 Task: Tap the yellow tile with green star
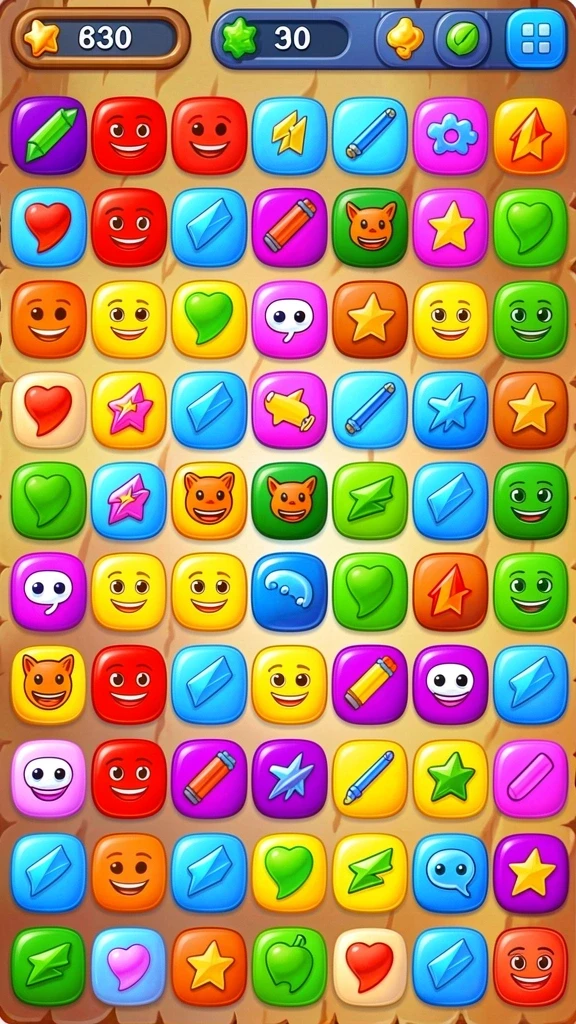point(450,777)
